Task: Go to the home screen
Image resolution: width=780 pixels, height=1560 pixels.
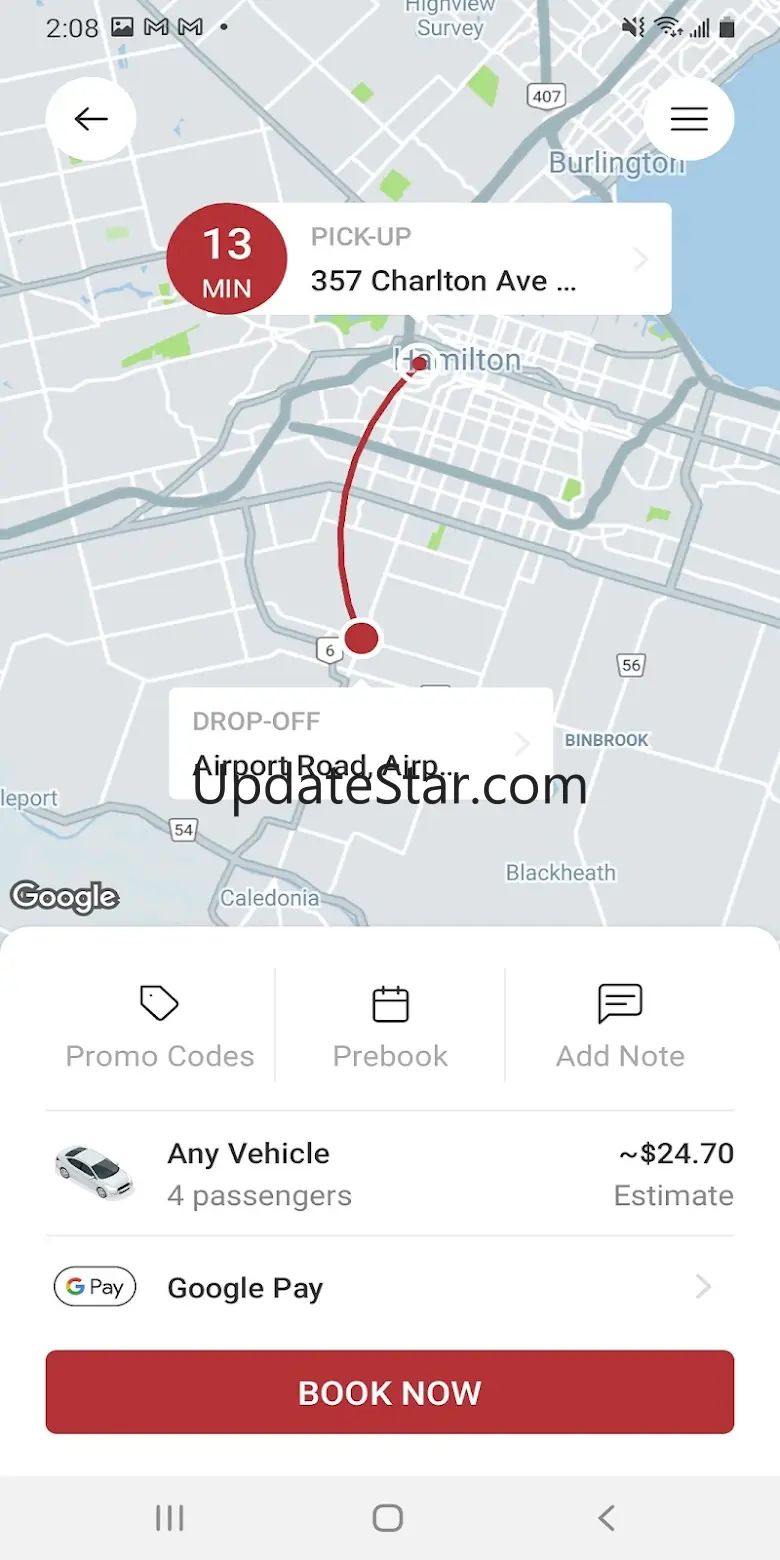Action: [388, 1518]
